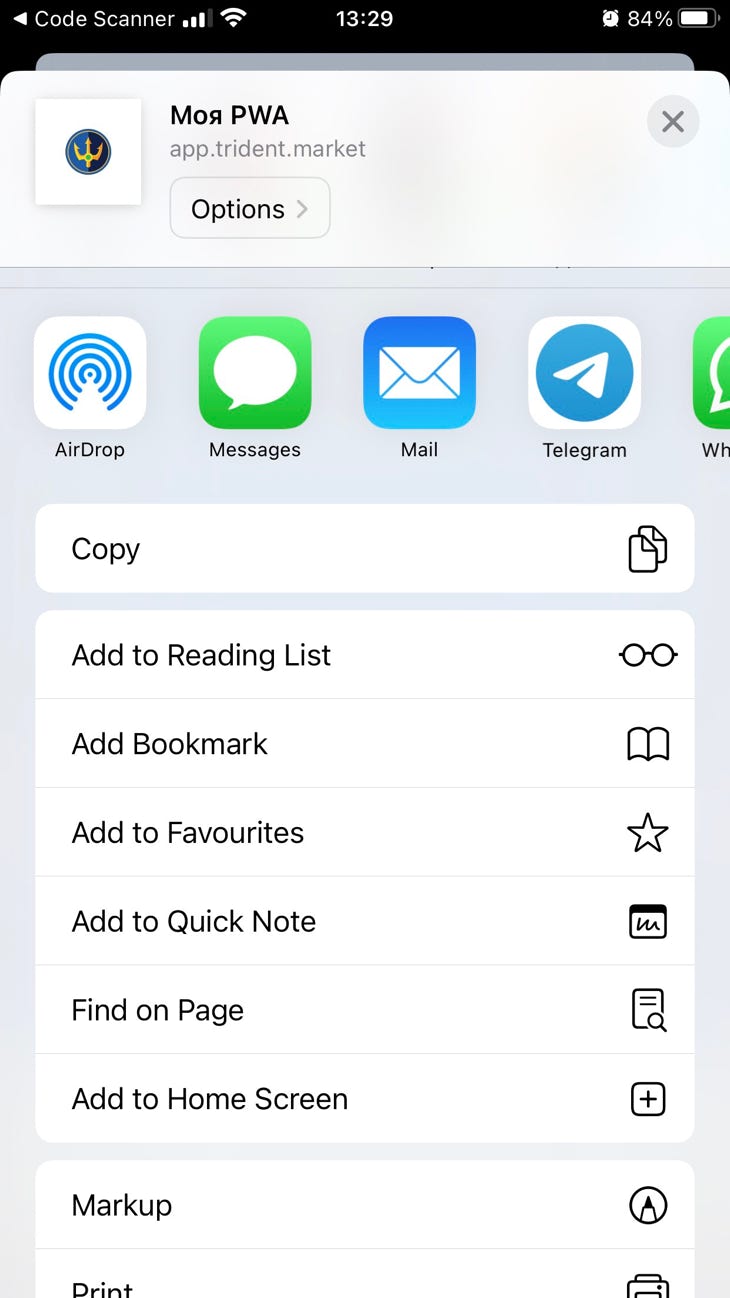Screen dimensions: 730x1298
Task: Add page to Quick Note
Action: click(365, 921)
